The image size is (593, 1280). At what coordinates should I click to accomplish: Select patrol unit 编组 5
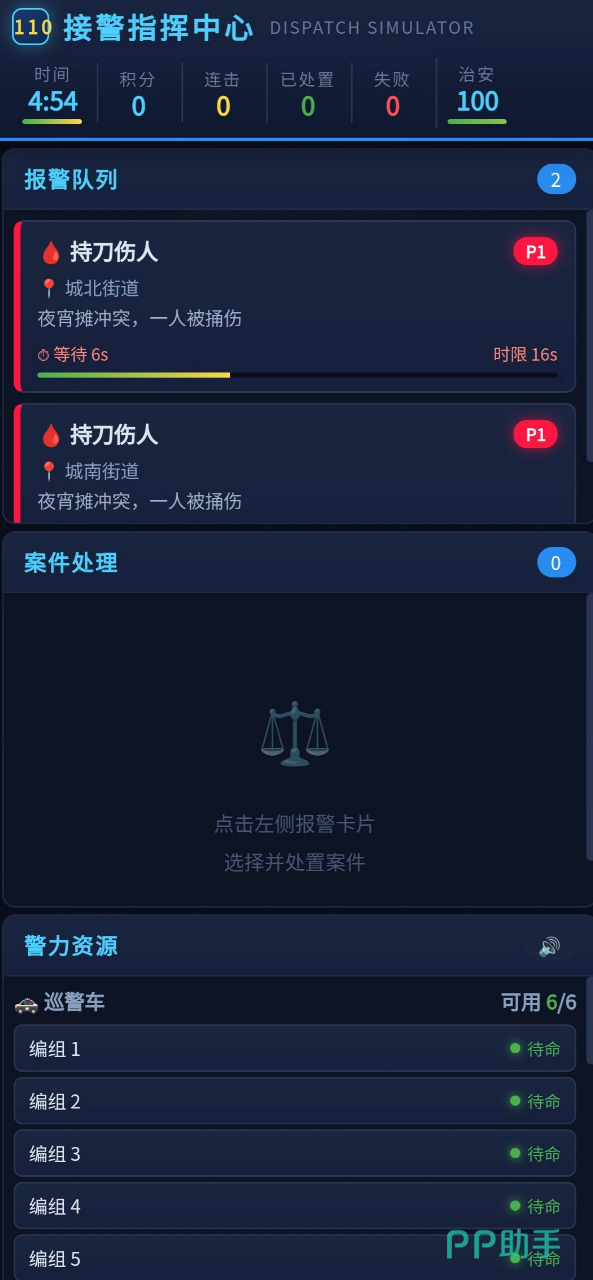pos(295,1258)
